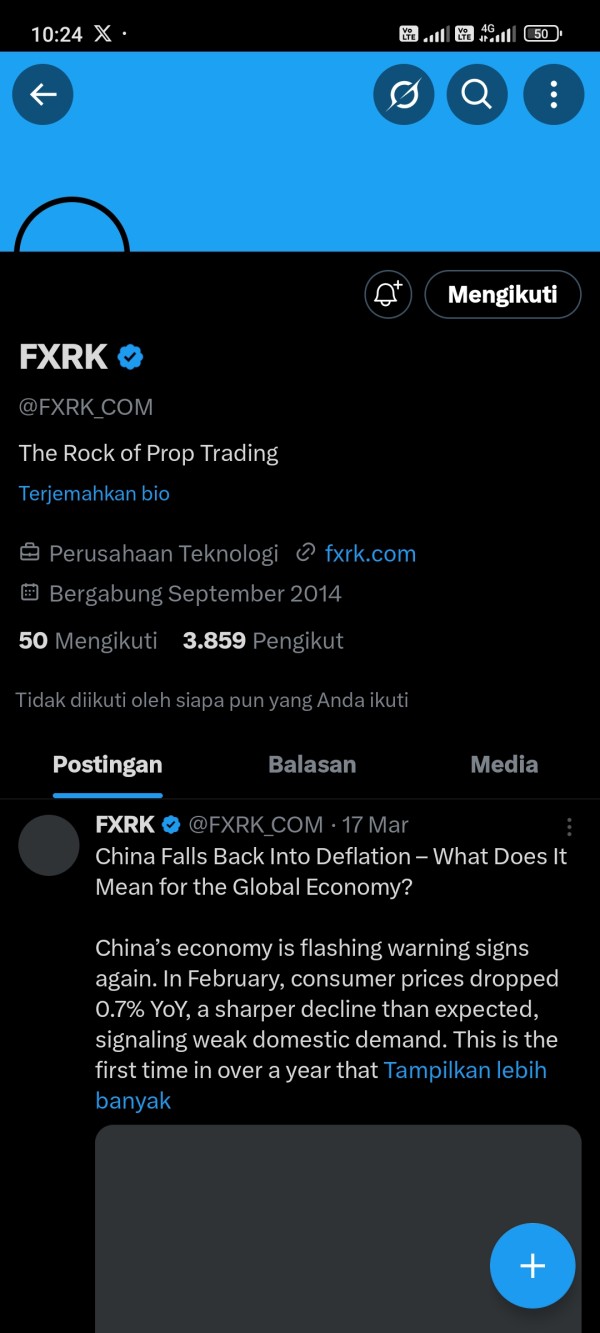View the profile picture
This screenshot has width=600, height=1333.
pos(72,224)
